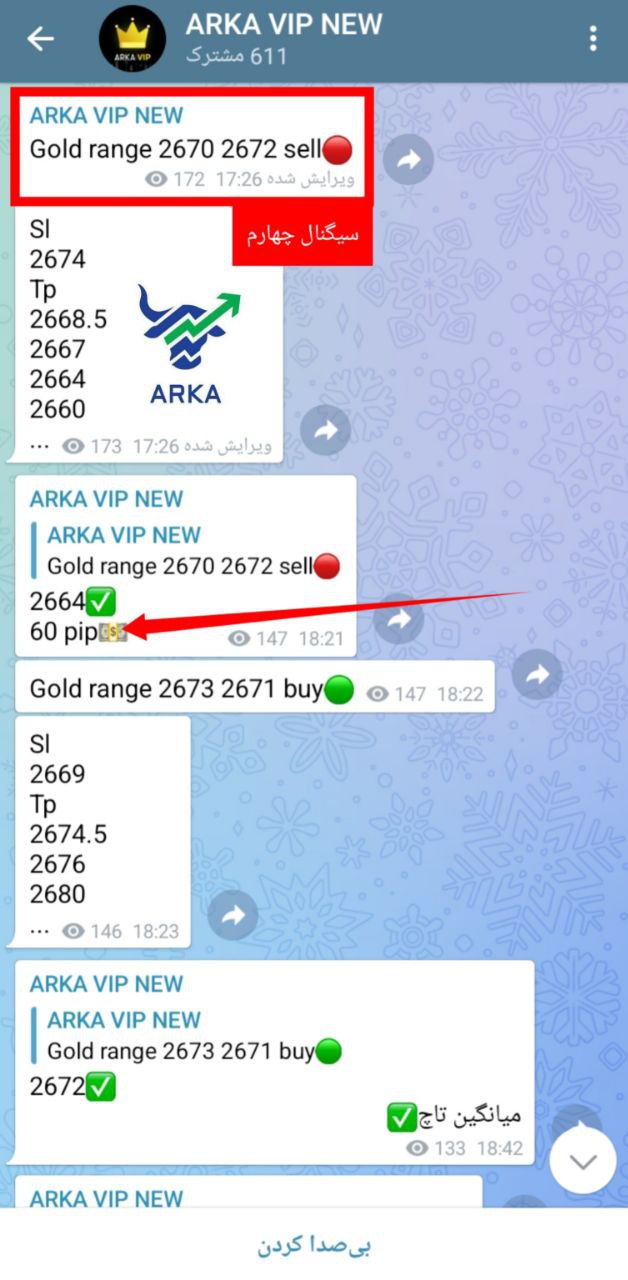Go back from ARKA VIP NEW channel
Viewport: 628px width, 1280px height.
click(41, 39)
